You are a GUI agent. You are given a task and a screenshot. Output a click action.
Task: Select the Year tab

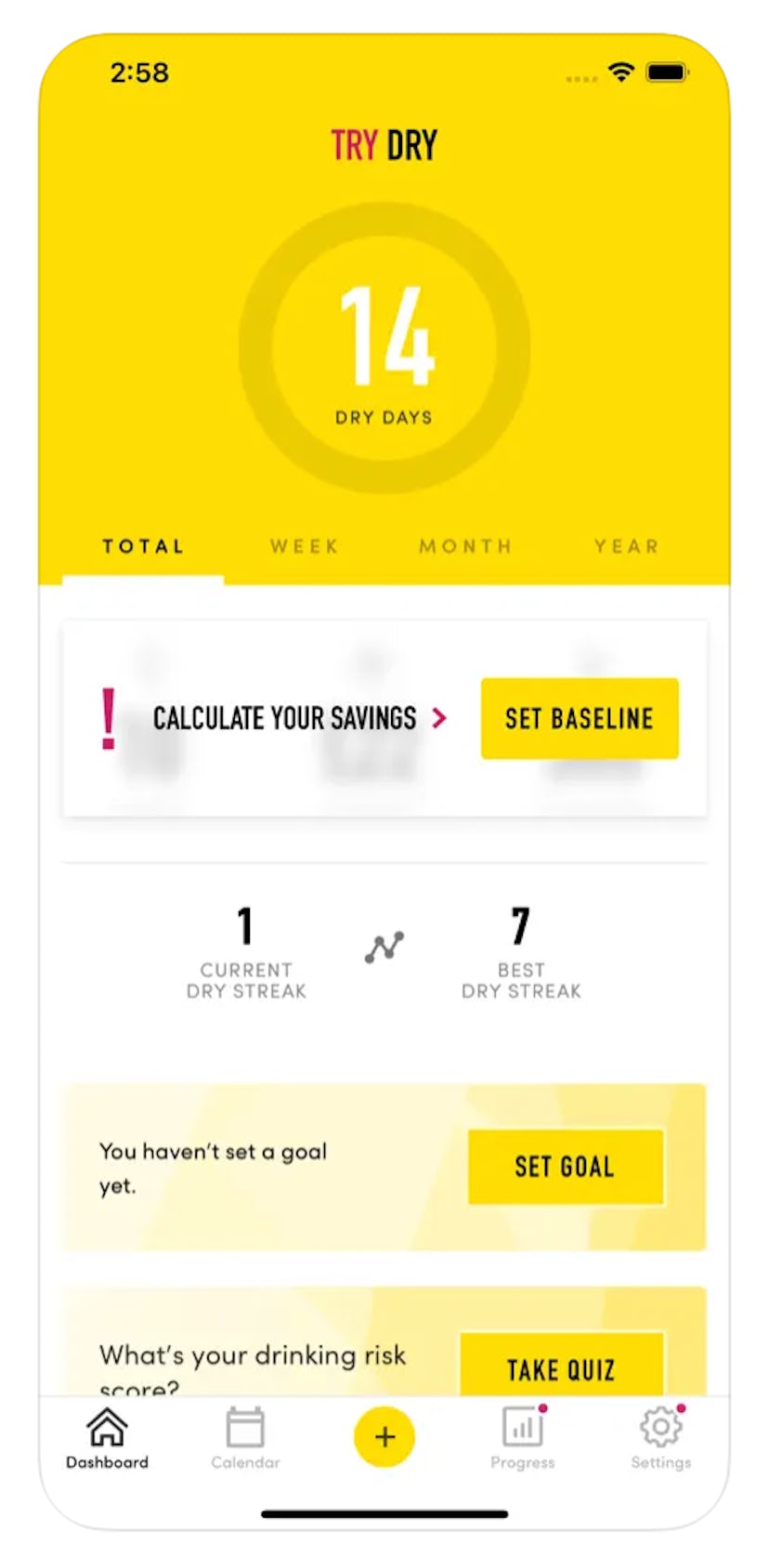627,546
